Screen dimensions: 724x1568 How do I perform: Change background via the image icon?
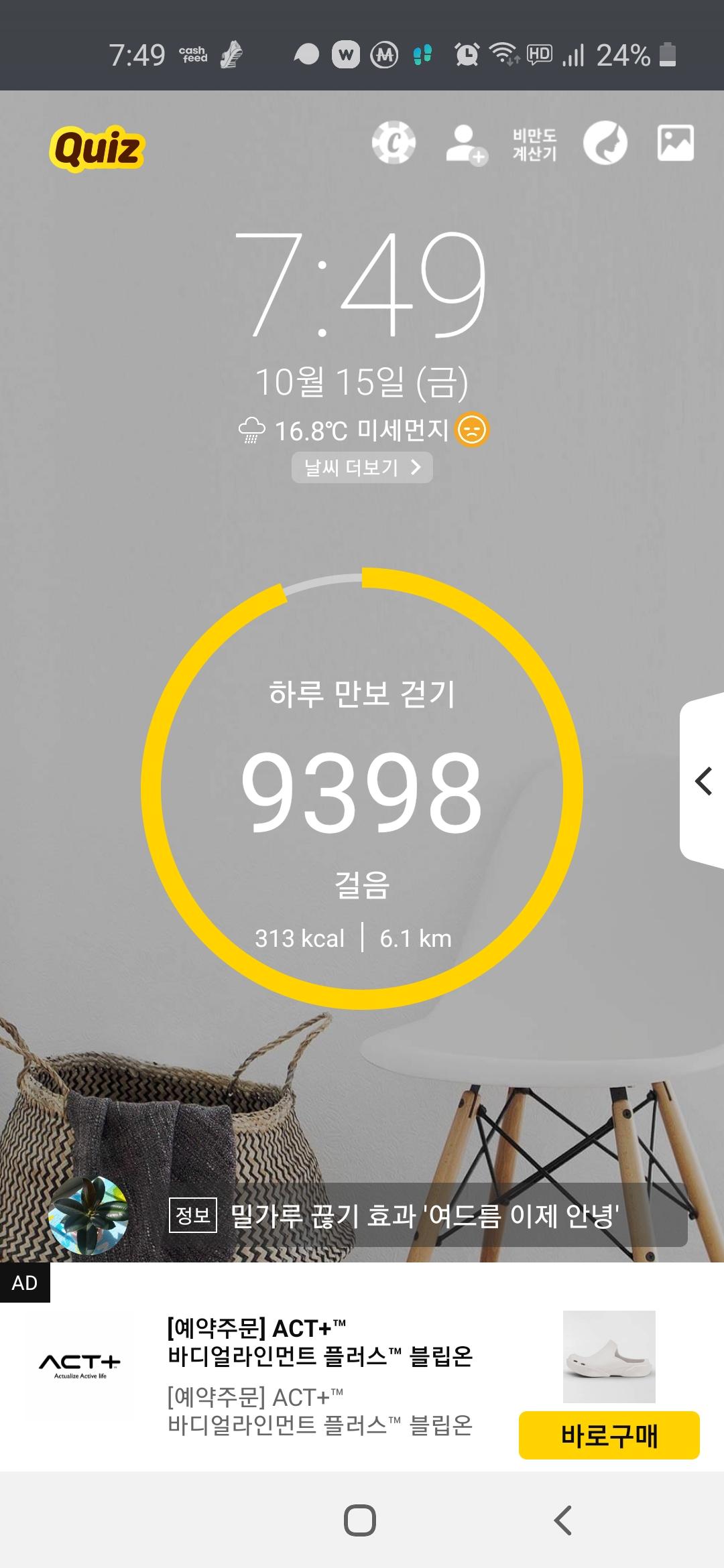point(675,143)
